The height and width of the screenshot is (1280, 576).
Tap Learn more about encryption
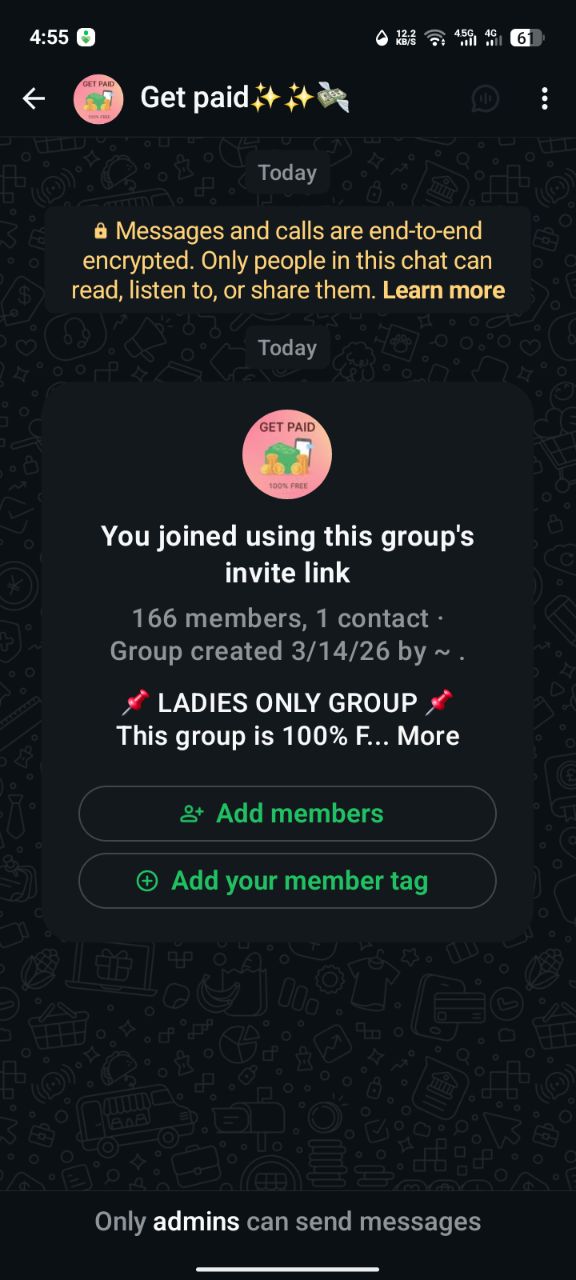click(444, 290)
